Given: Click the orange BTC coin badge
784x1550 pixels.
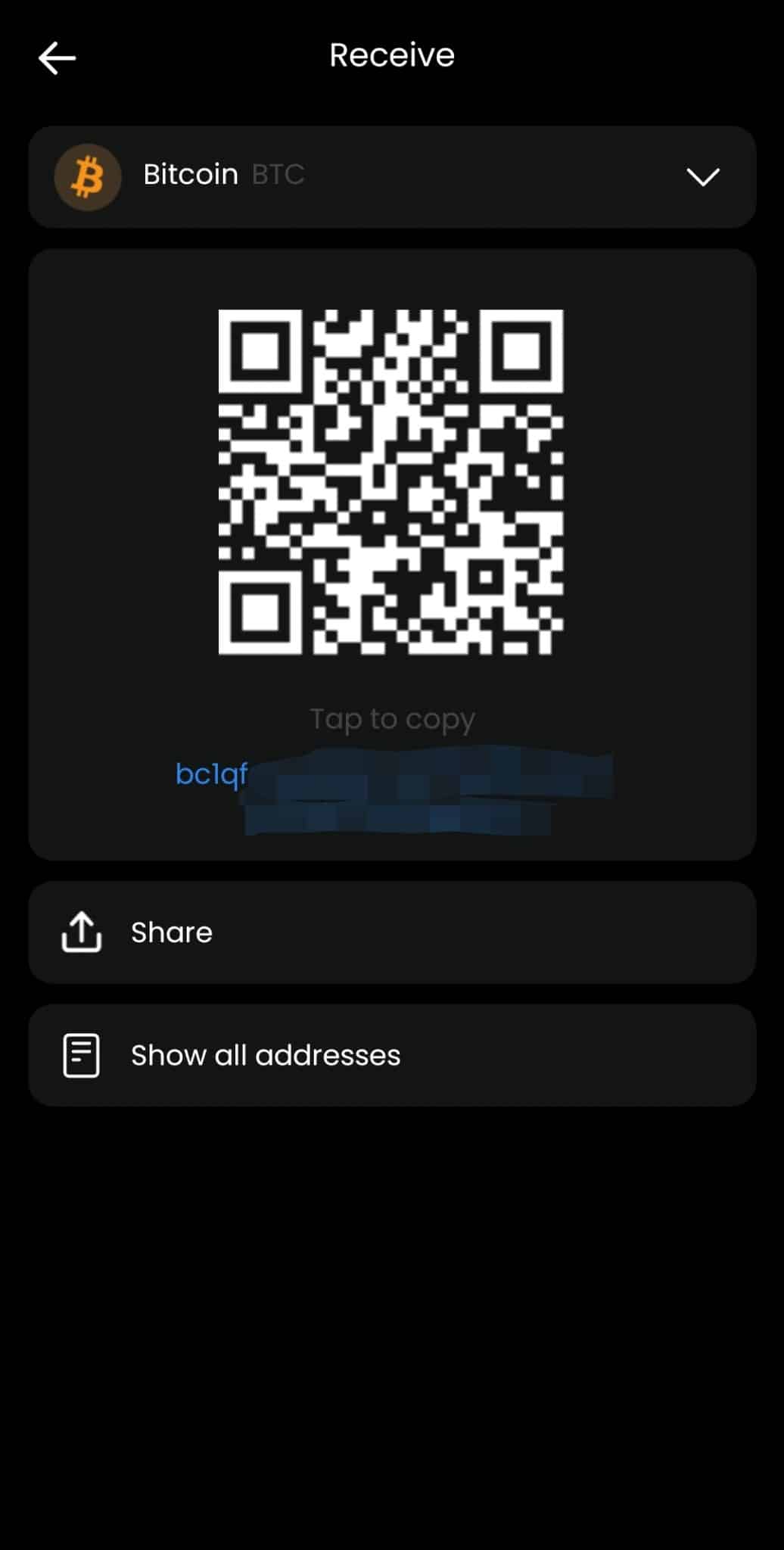Looking at the screenshot, I should click(x=87, y=176).
